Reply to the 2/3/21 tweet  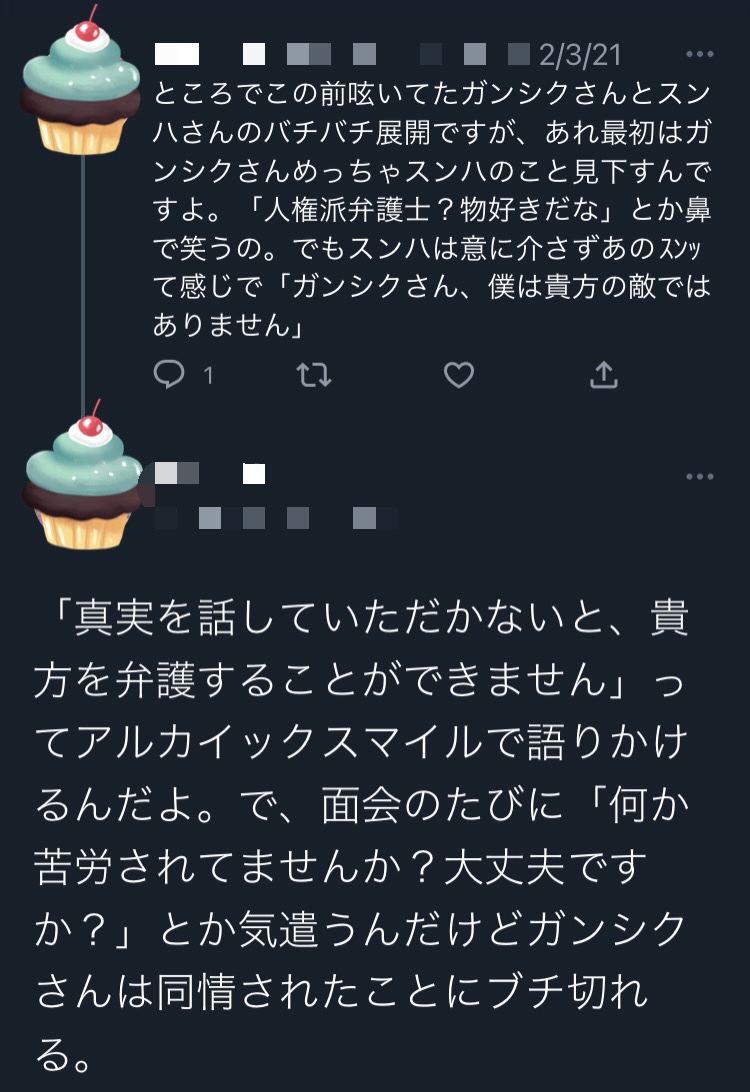click(x=171, y=375)
